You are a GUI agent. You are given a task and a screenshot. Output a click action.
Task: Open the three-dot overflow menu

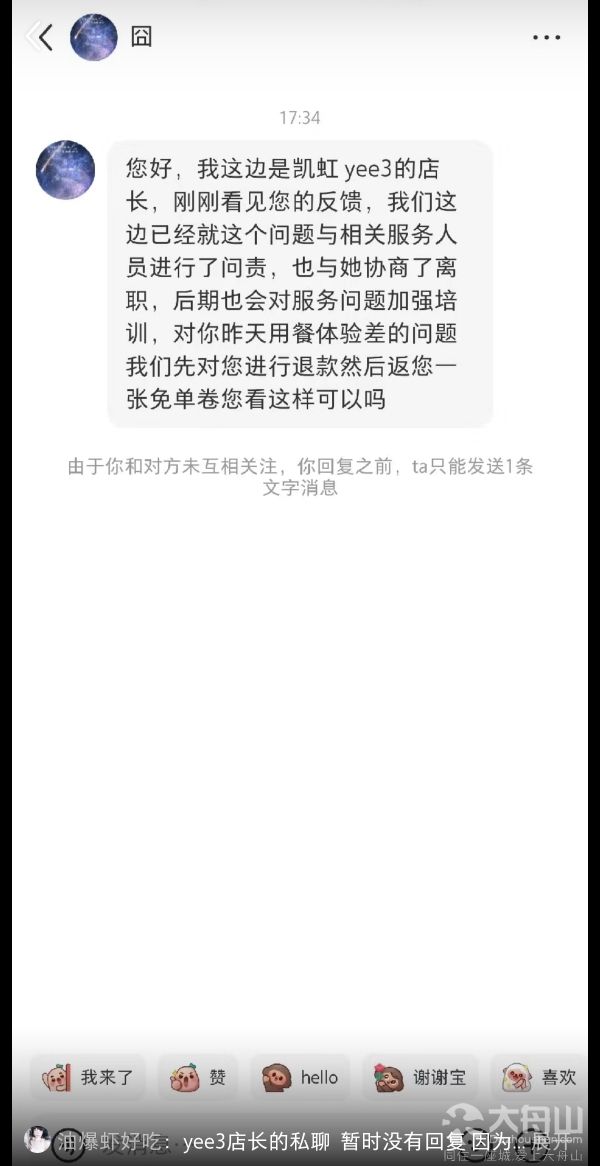[547, 37]
